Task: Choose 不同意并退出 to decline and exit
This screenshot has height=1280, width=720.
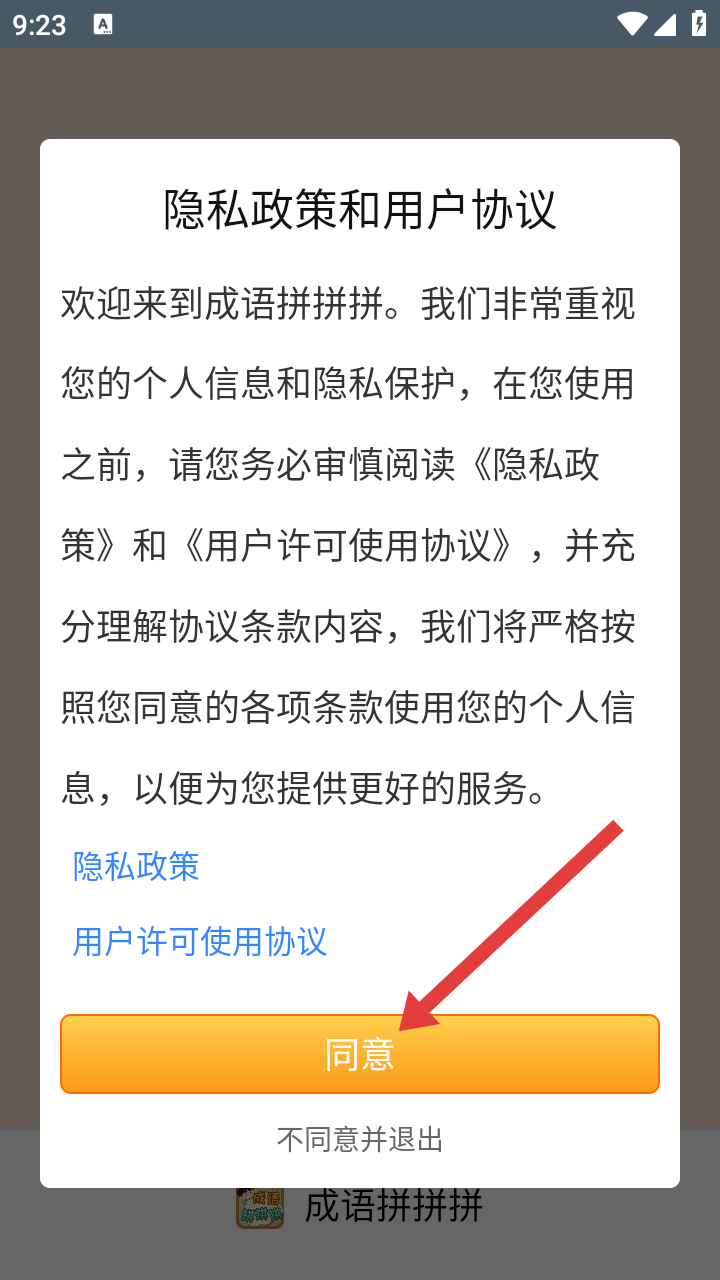Action: 360,1139
